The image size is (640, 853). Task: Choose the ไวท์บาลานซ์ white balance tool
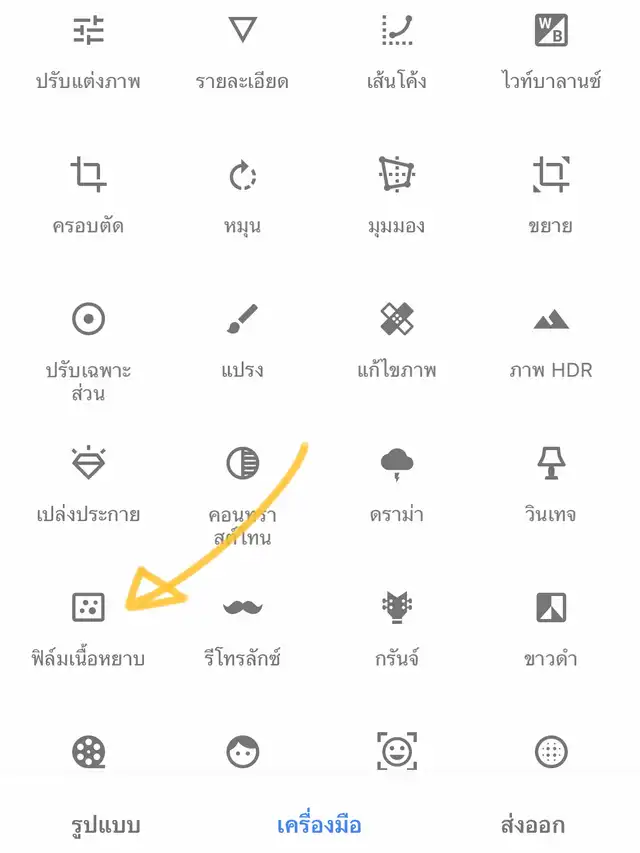(x=551, y=50)
